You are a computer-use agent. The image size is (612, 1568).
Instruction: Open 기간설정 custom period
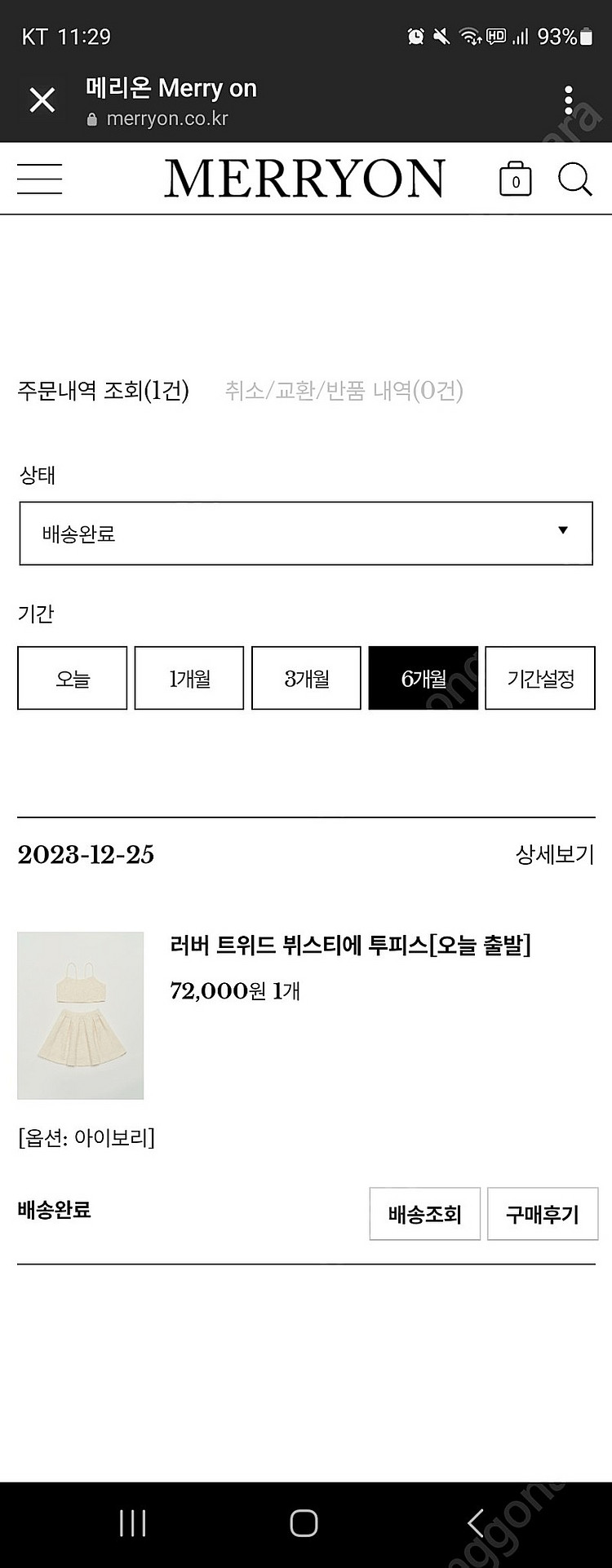(540, 678)
